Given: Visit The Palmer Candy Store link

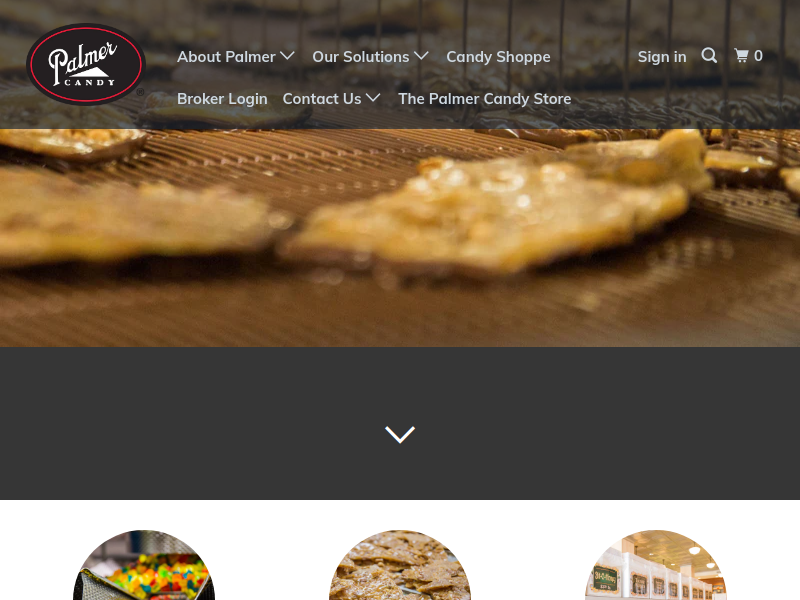Looking at the screenshot, I should pos(484,99).
